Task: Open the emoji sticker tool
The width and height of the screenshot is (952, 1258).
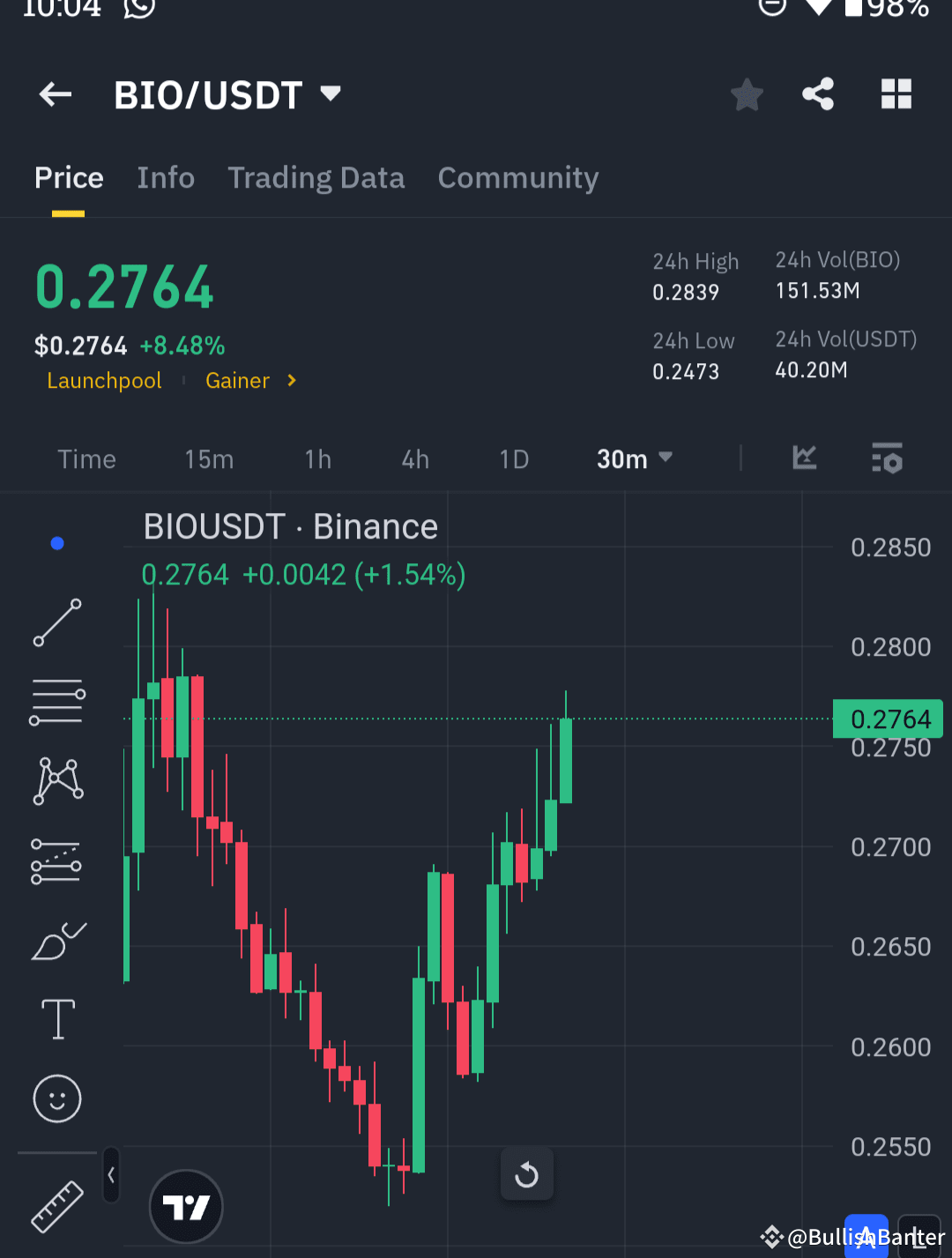Action: click(56, 1098)
